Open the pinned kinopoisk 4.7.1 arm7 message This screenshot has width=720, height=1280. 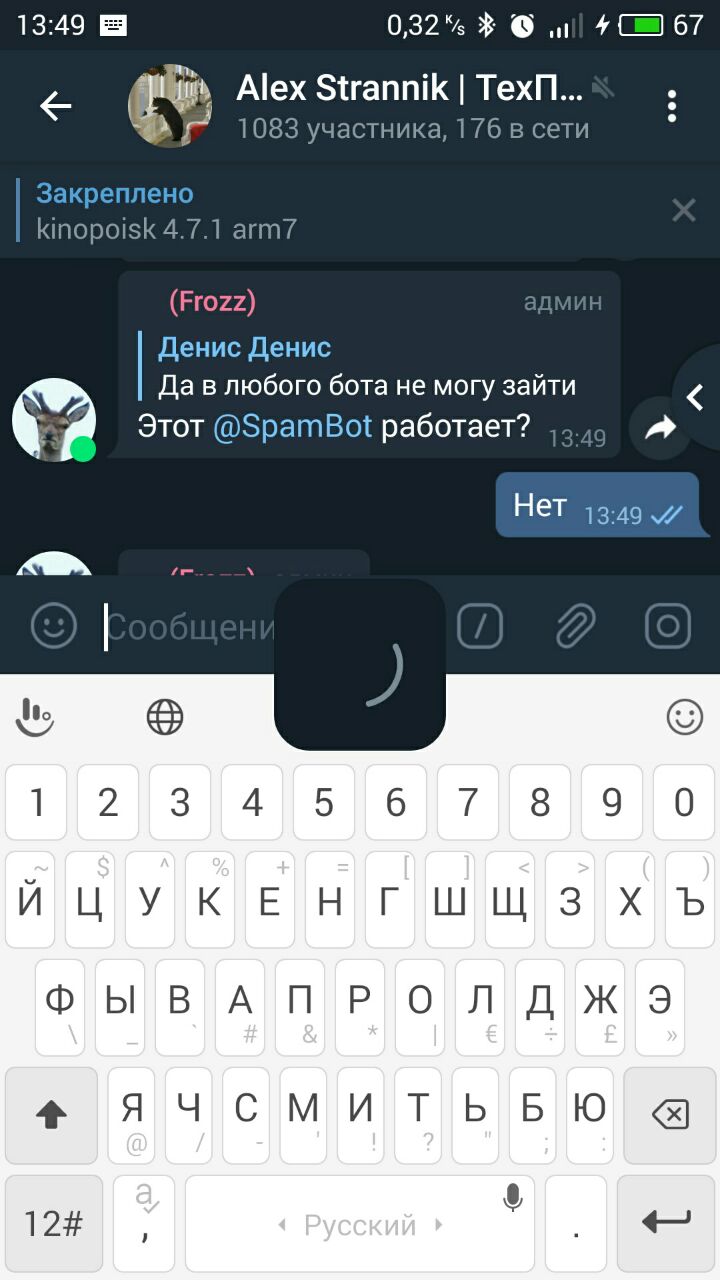point(300,211)
